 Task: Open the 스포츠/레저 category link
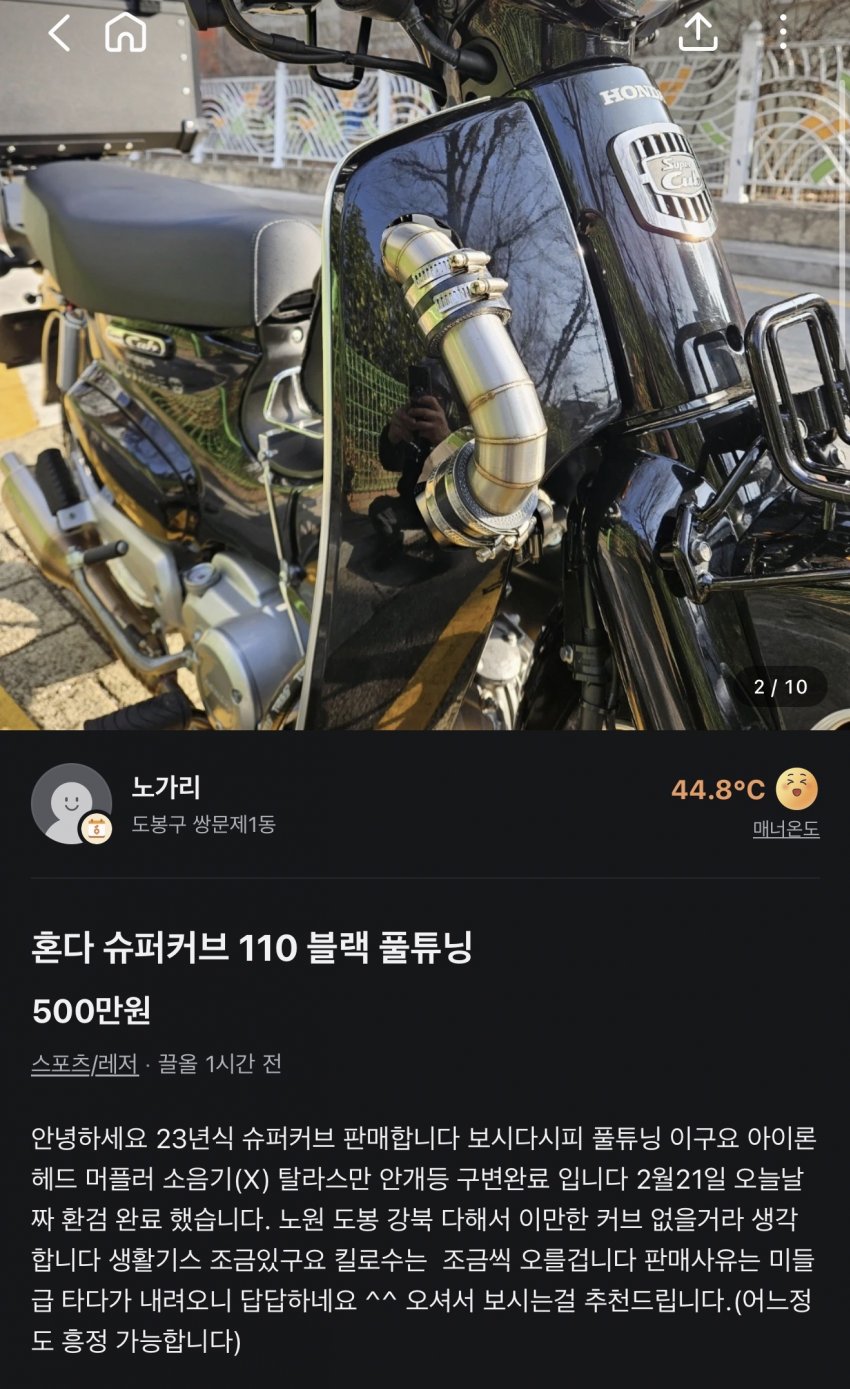(x=85, y=1064)
